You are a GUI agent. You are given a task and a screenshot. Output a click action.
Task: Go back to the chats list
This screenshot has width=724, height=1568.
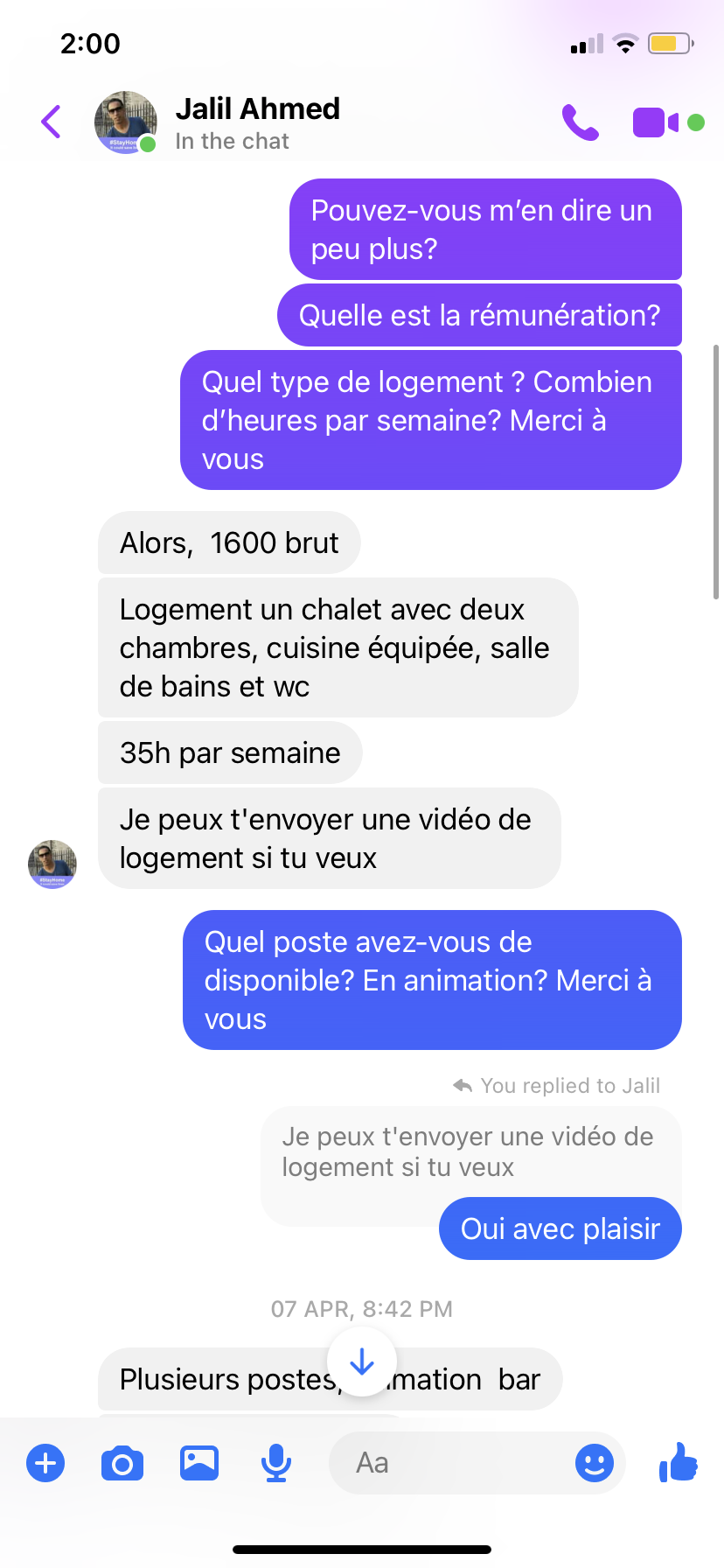pyautogui.click(x=52, y=122)
